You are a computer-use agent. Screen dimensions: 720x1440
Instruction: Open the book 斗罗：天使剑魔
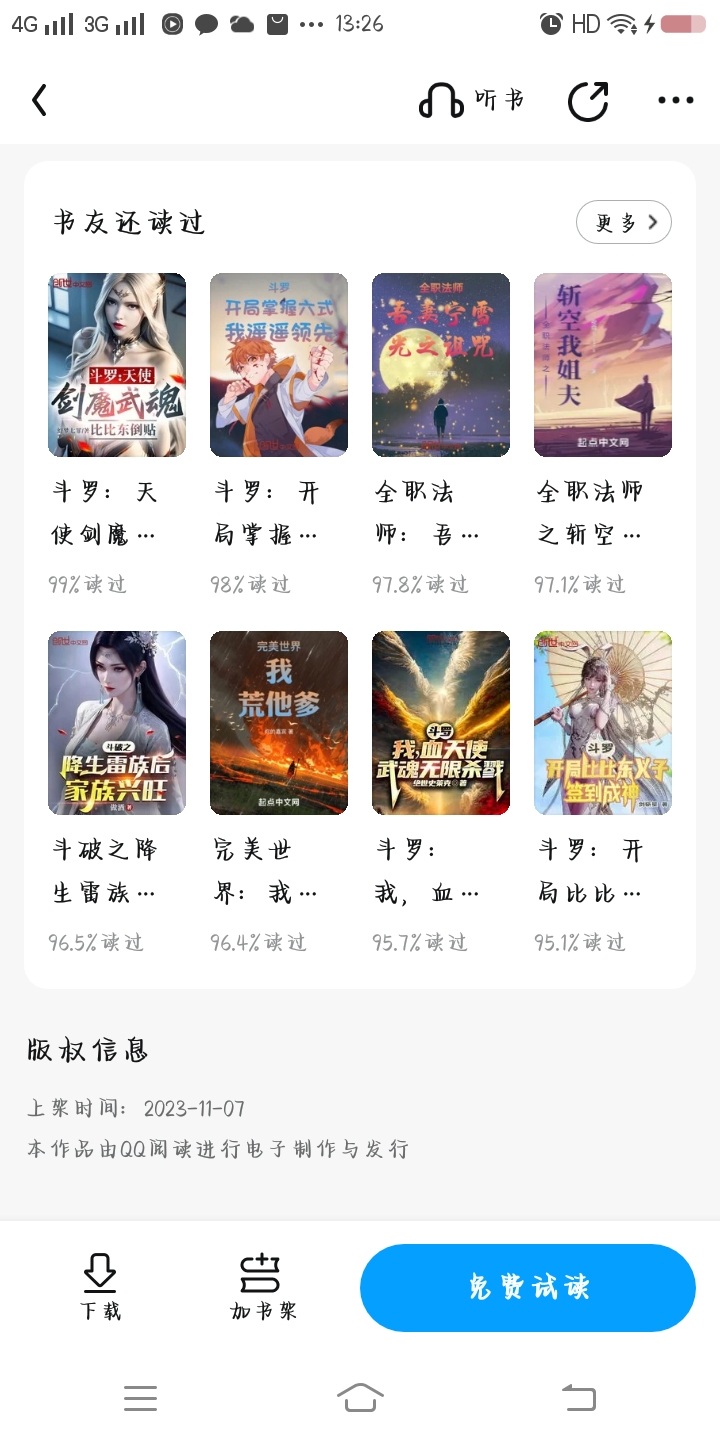click(117, 365)
